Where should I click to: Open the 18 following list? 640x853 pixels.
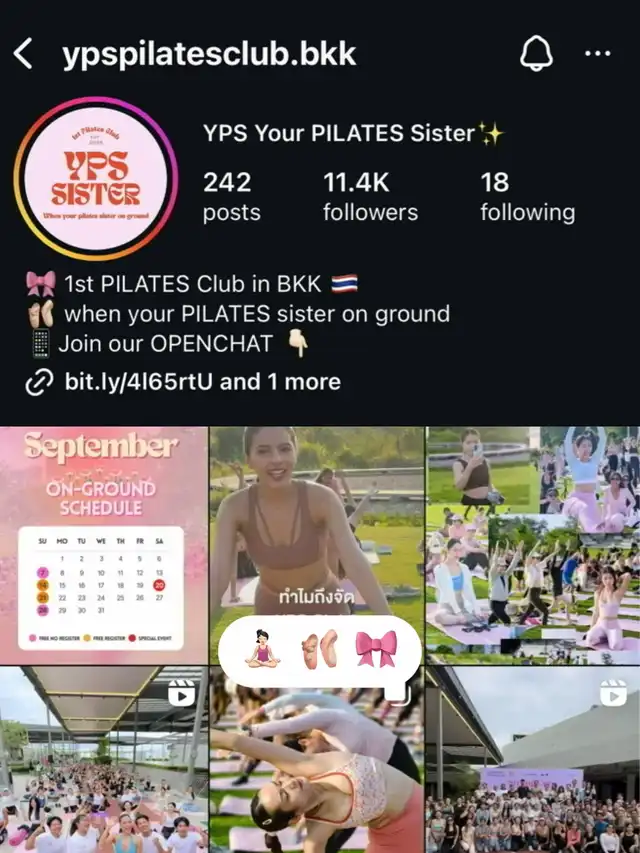tap(526, 196)
